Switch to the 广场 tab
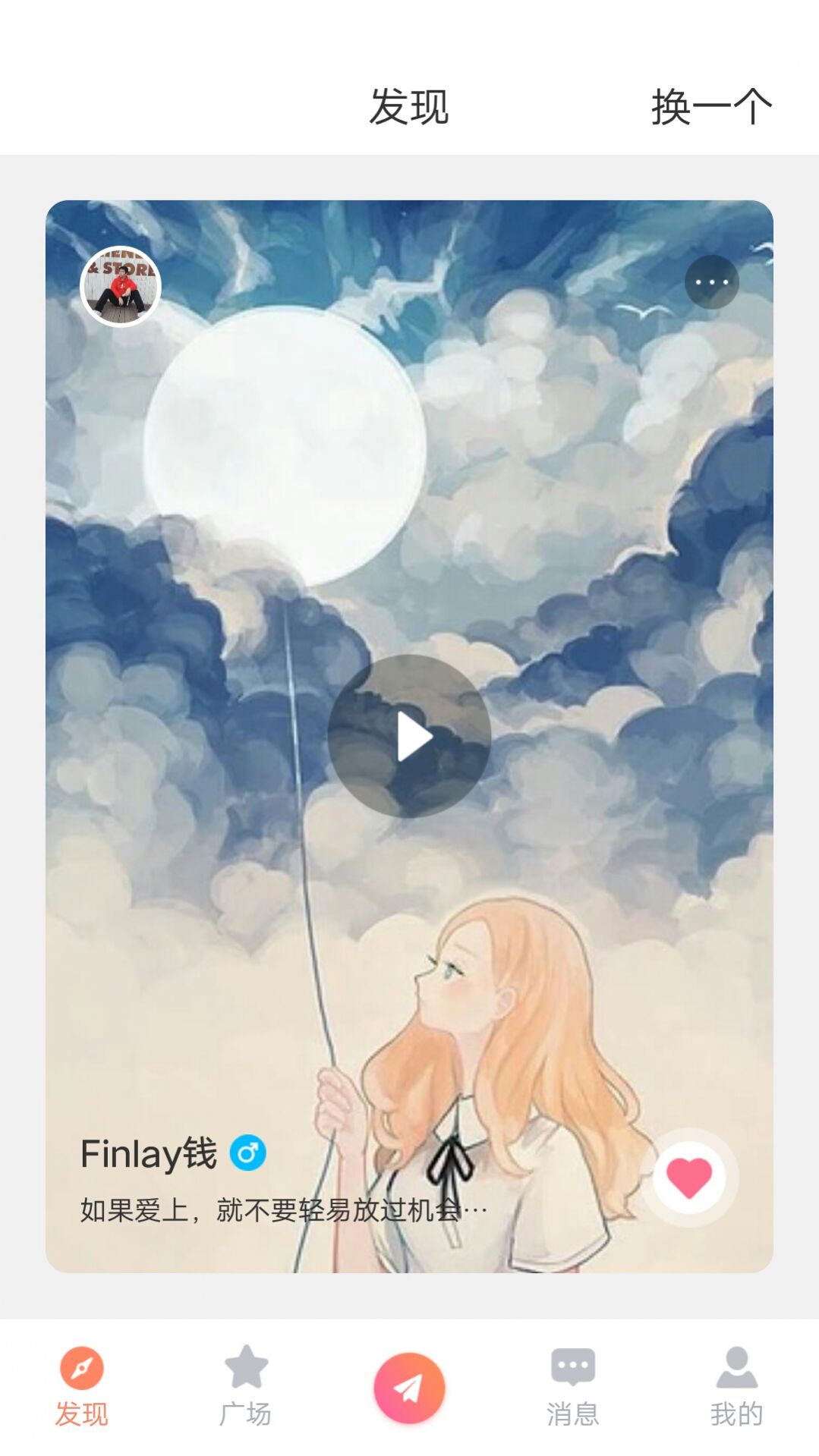Viewport: 819px width, 1456px height. click(x=246, y=1385)
